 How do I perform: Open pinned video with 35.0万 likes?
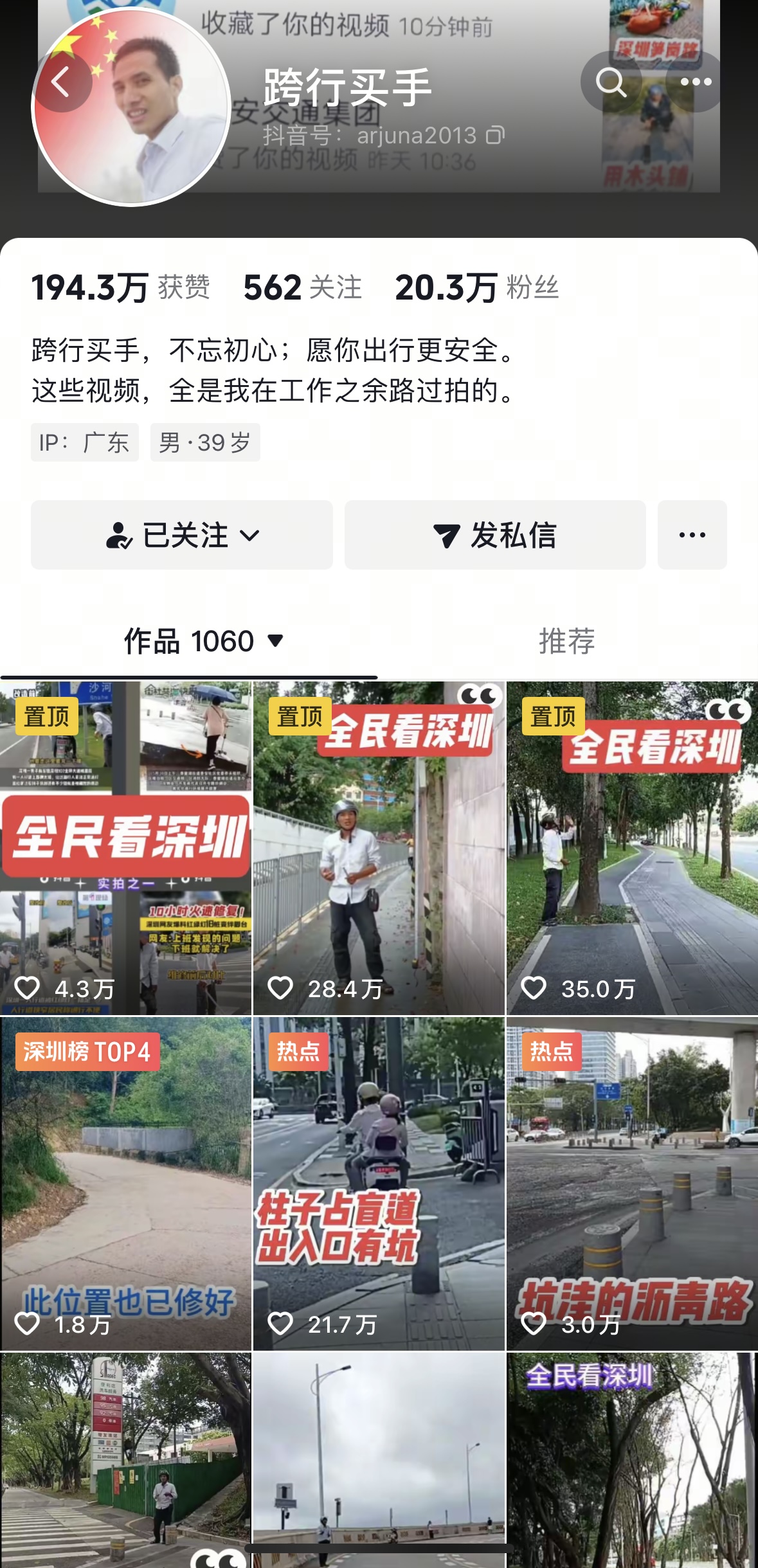[x=632, y=849]
